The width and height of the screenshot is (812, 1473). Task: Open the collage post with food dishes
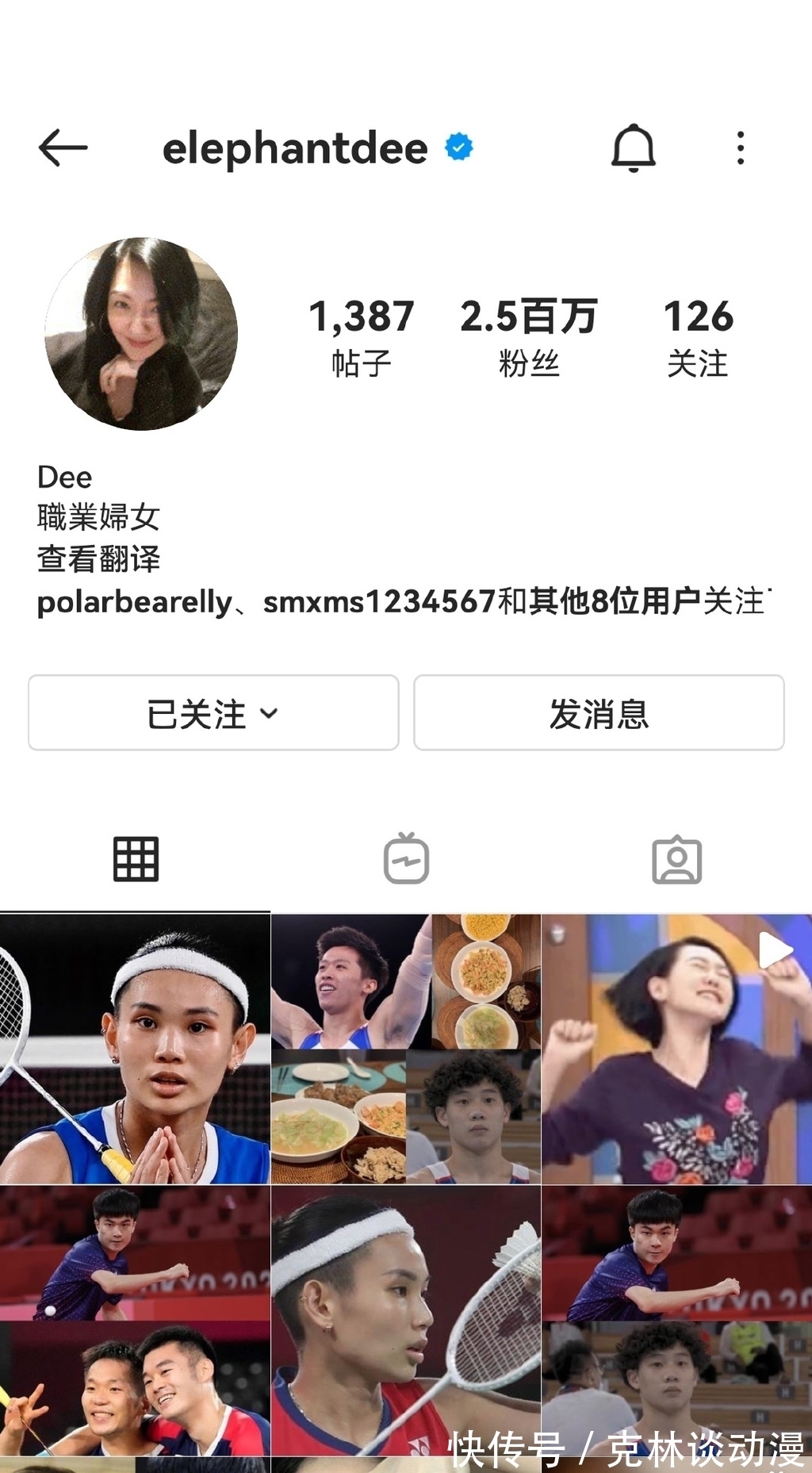coord(406,1049)
